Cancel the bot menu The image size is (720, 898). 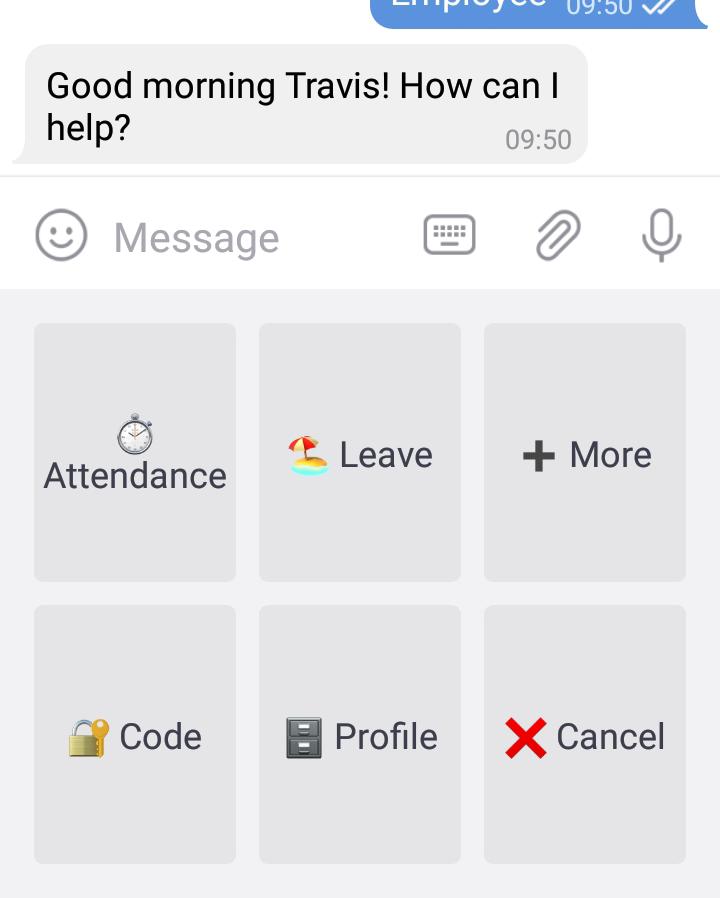(x=585, y=734)
